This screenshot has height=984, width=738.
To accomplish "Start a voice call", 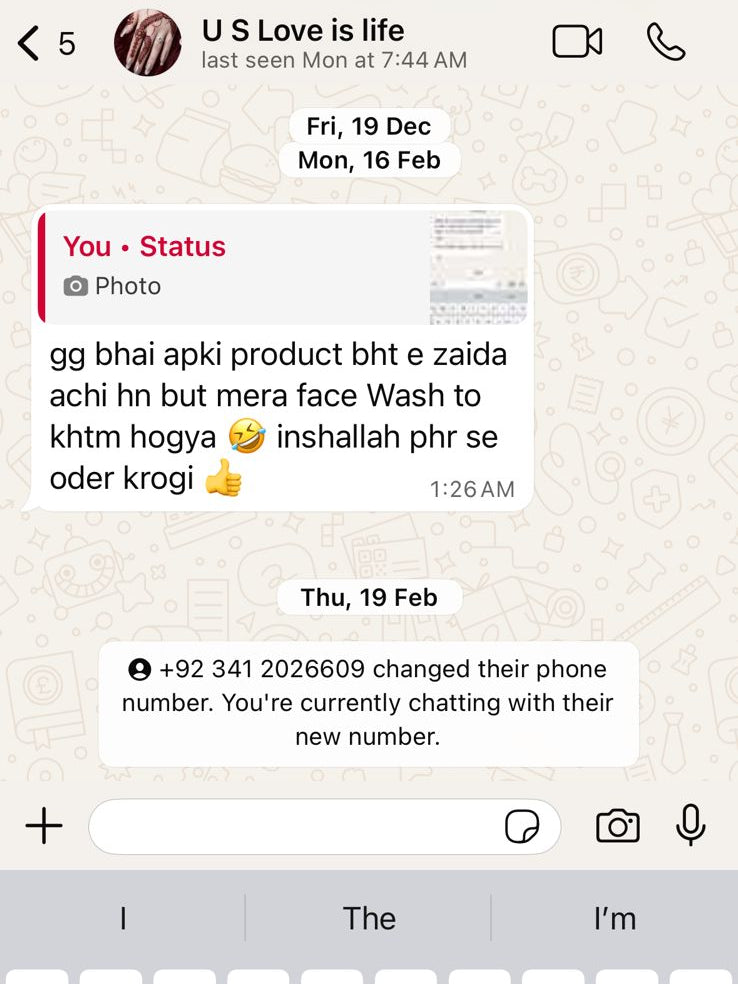I will (665, 42).
